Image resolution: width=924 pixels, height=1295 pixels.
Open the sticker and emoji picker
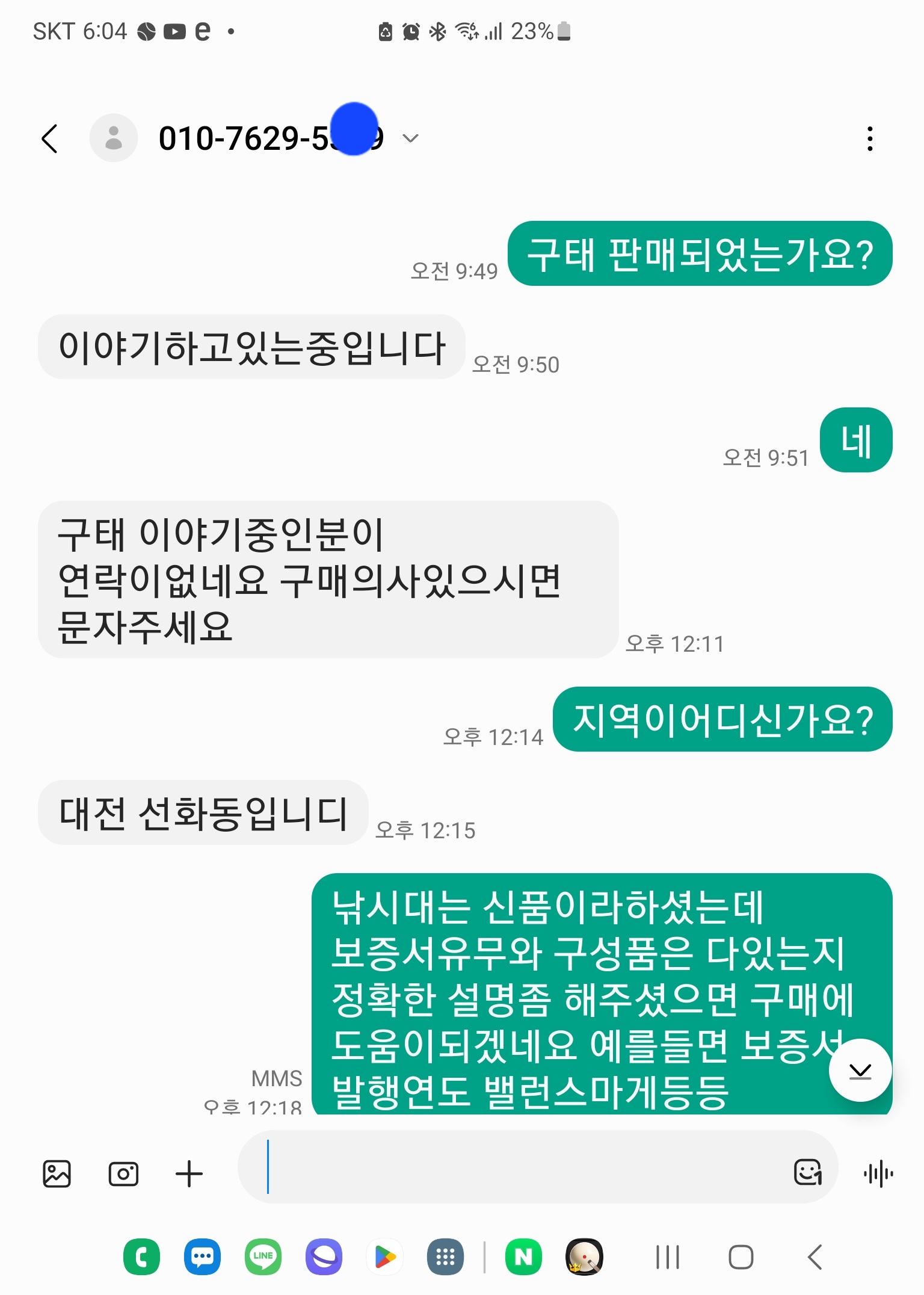pyautogui.click(x=807, y=1172)
